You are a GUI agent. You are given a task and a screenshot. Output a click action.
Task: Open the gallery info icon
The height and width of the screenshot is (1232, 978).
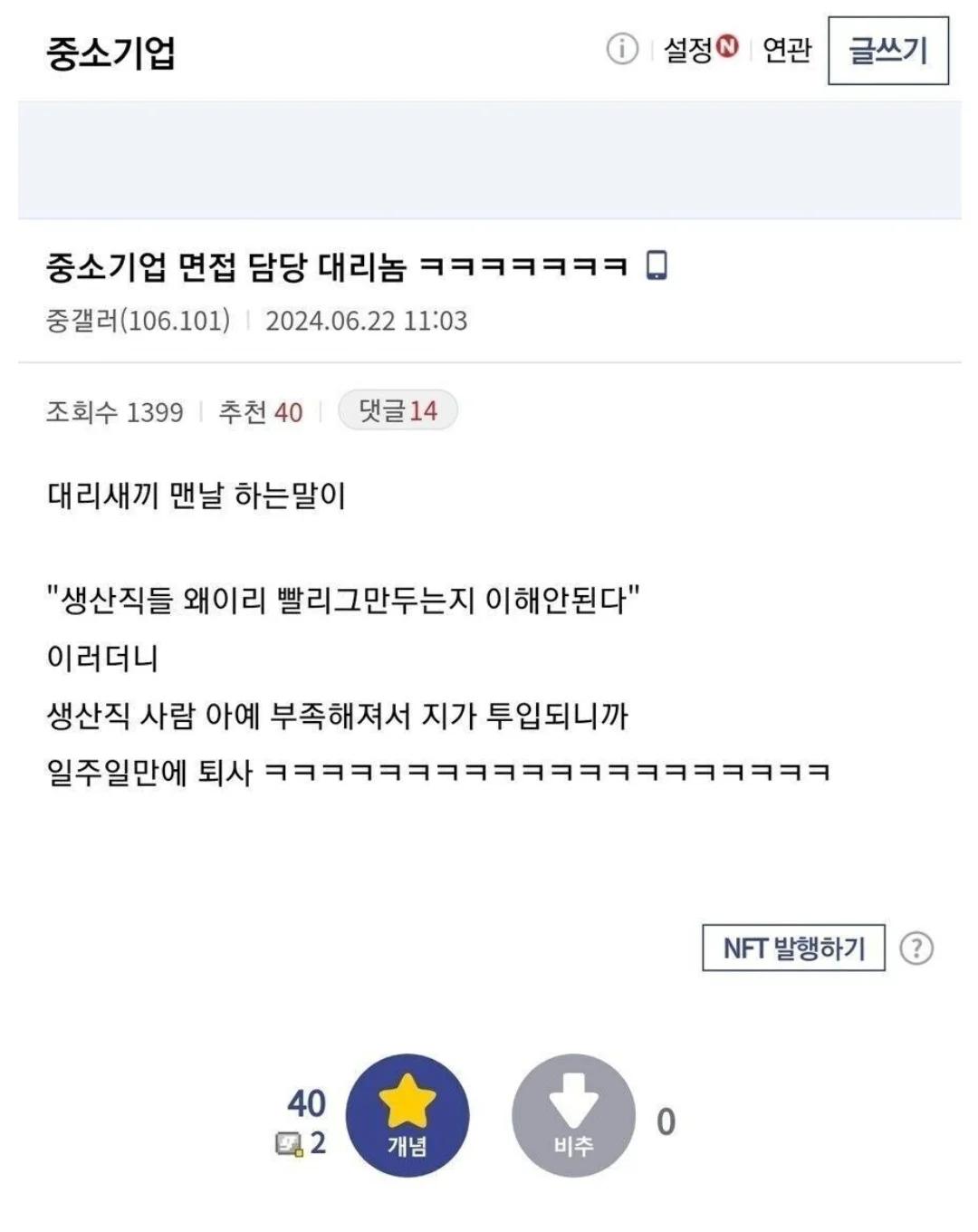[622, 49]
